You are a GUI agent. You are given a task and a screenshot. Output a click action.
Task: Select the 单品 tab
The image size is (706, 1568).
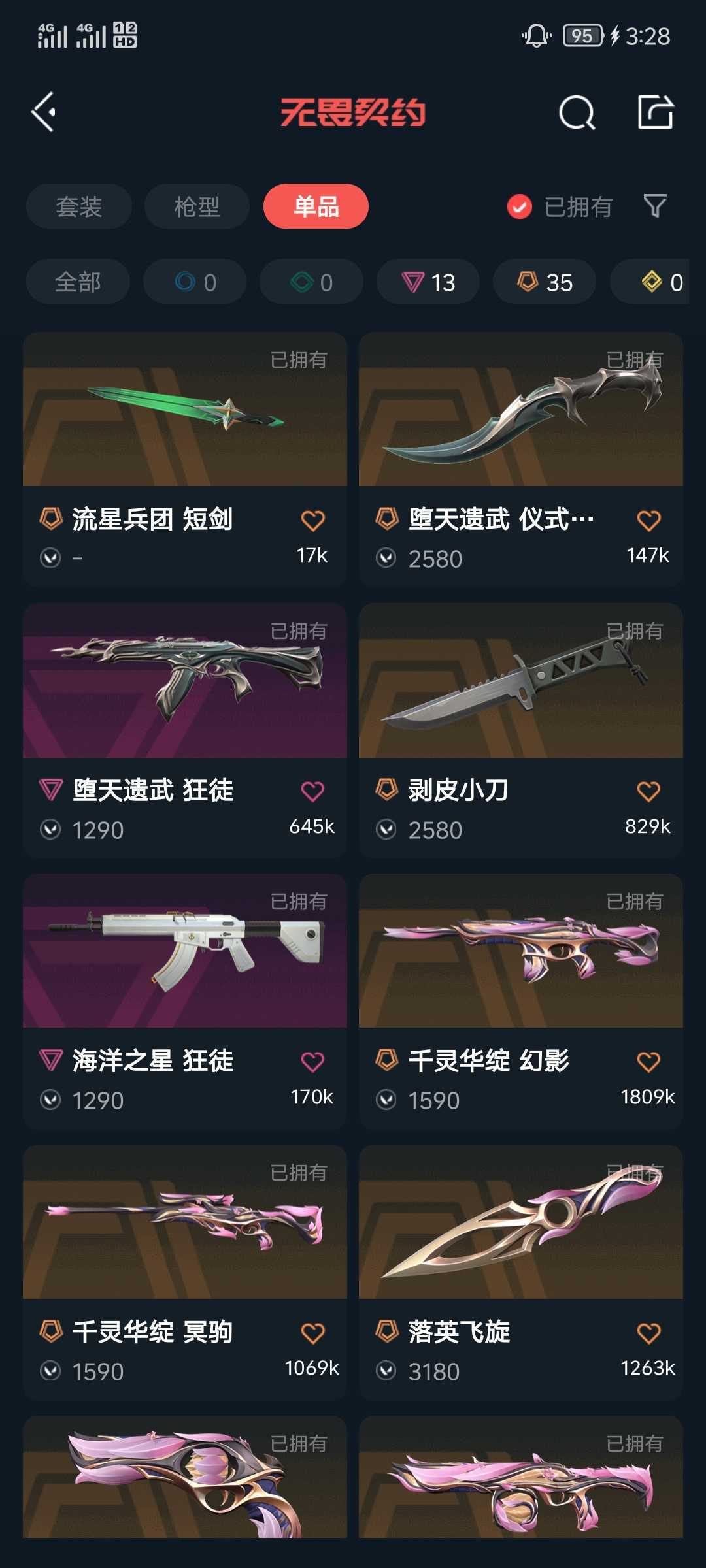(316, 206)
